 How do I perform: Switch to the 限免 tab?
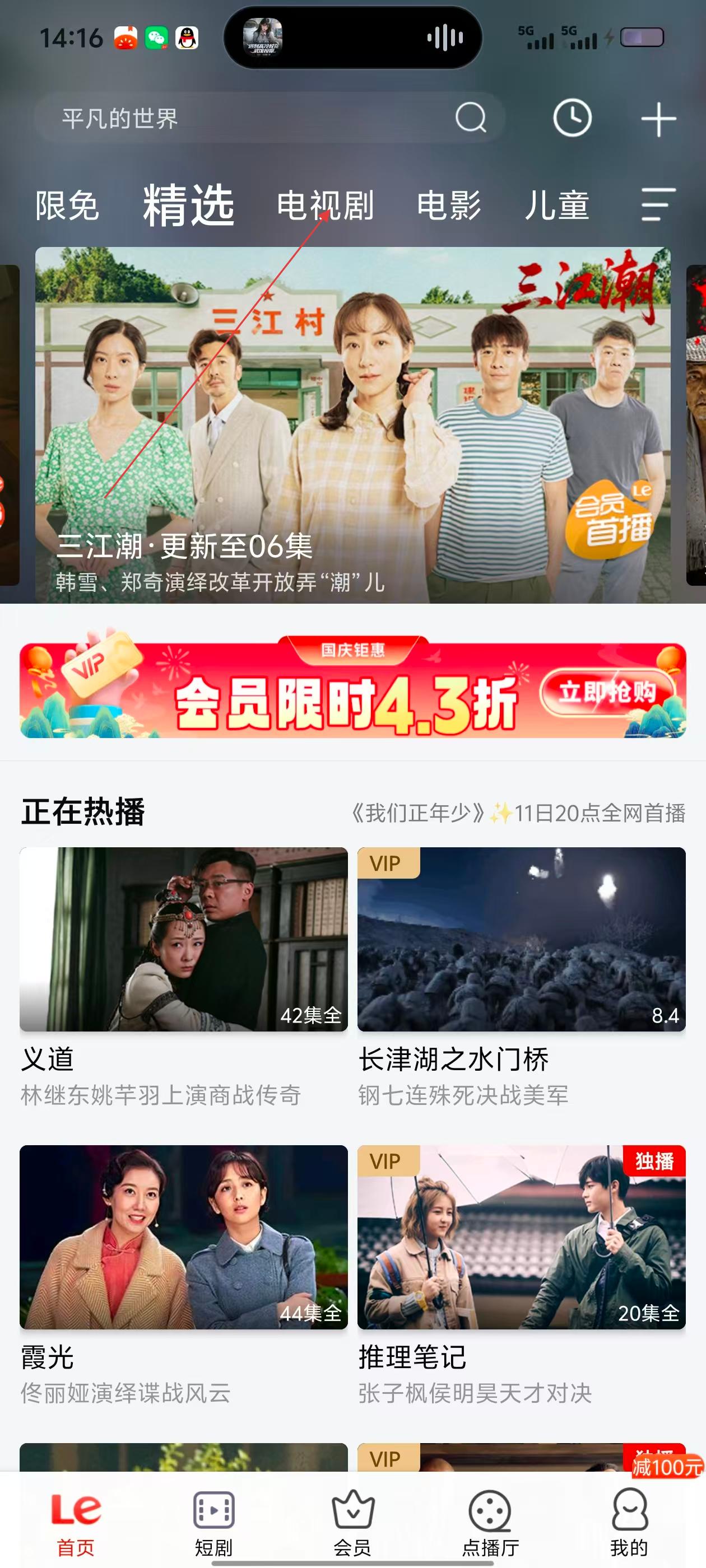point(67,206)
